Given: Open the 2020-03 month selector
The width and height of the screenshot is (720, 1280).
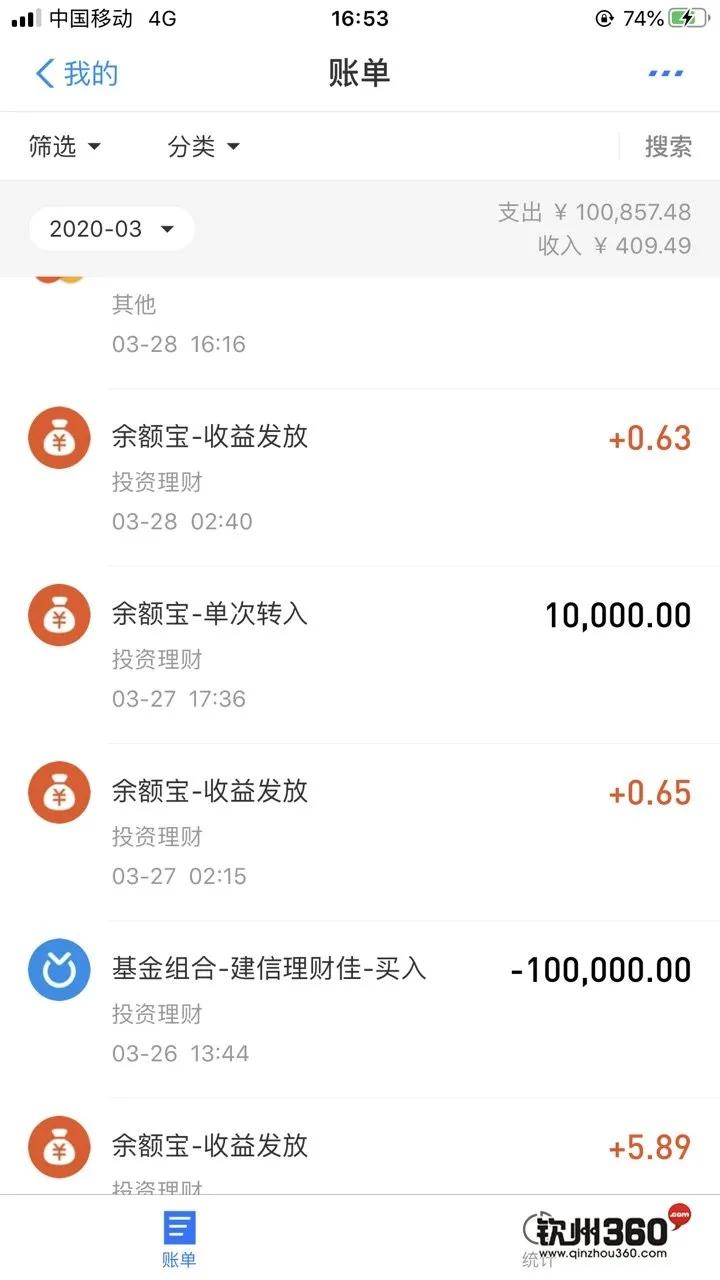Looking at the screenshot, I should [x=110, y=228].
